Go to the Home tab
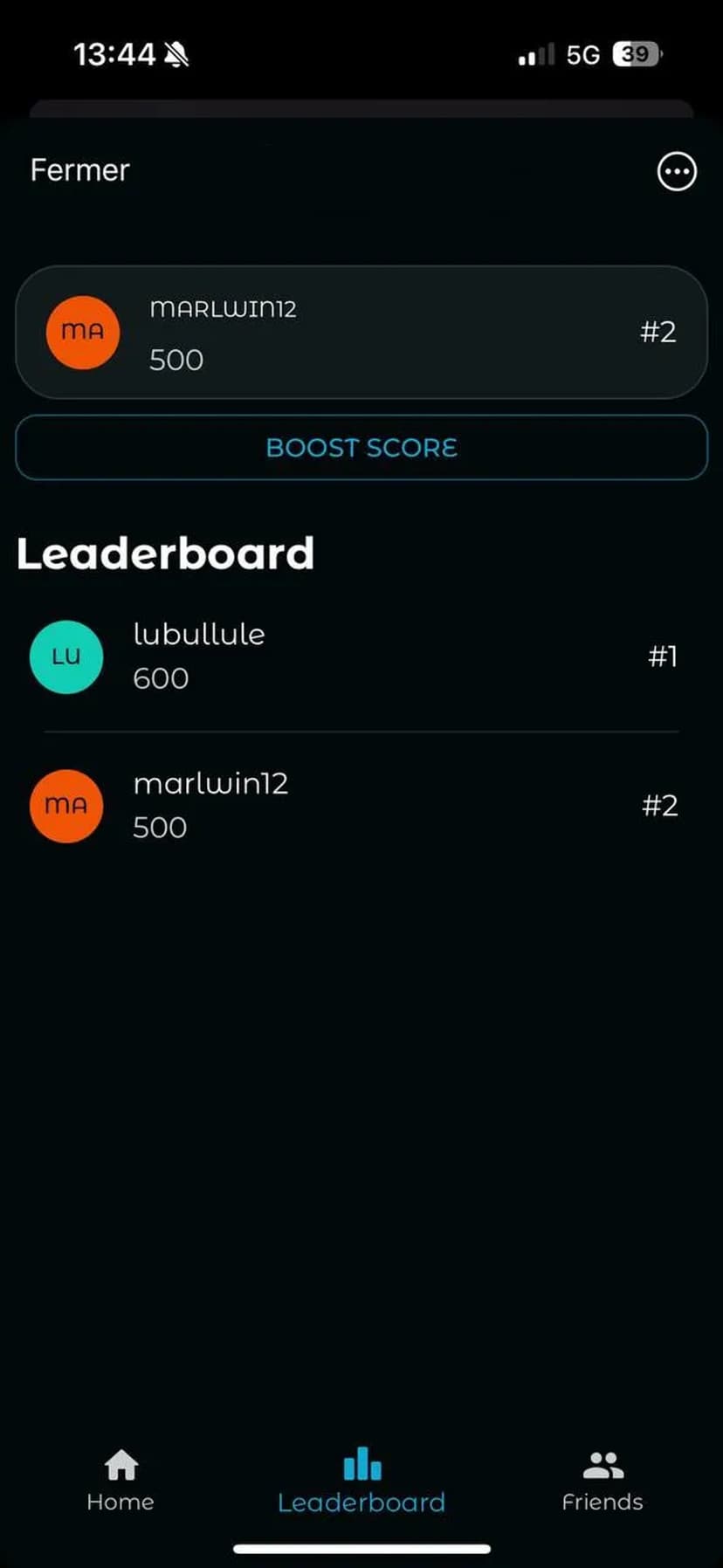 (x=120, y=1481)
